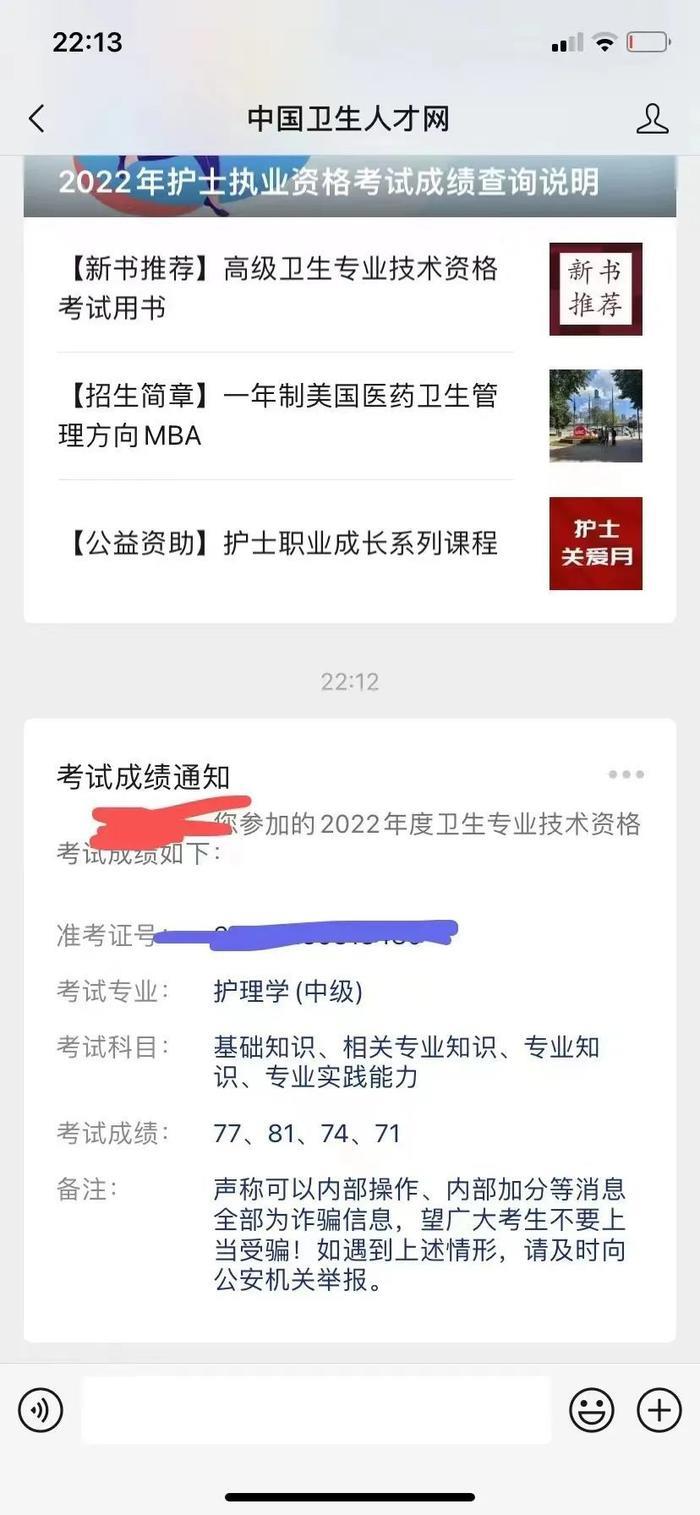Viewport: 700px width, 1515px height.
Task: Open the plus attachments menu
Action: [x=659, y=1411]
